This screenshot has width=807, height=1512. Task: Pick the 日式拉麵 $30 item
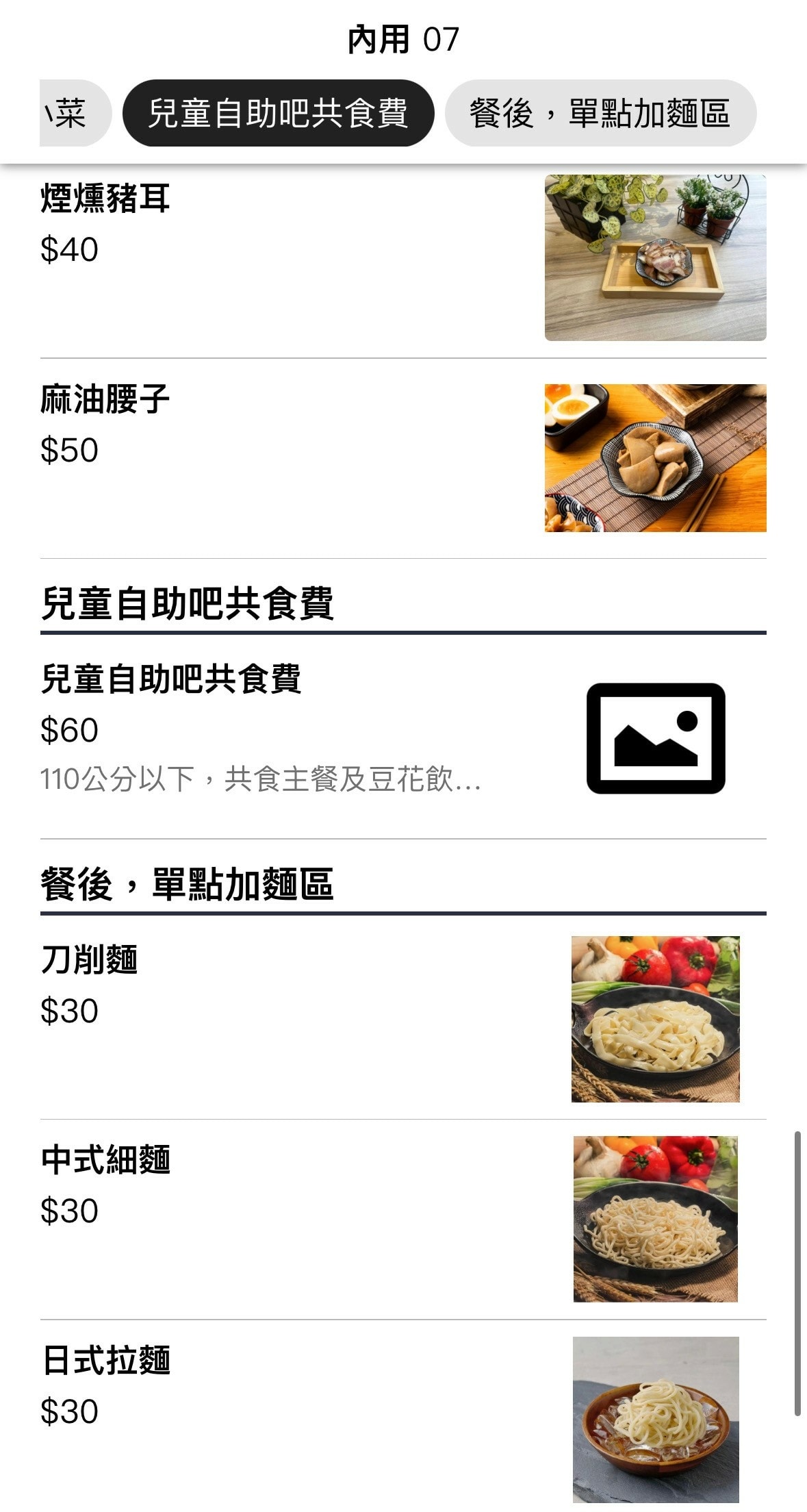(402, 1417)
